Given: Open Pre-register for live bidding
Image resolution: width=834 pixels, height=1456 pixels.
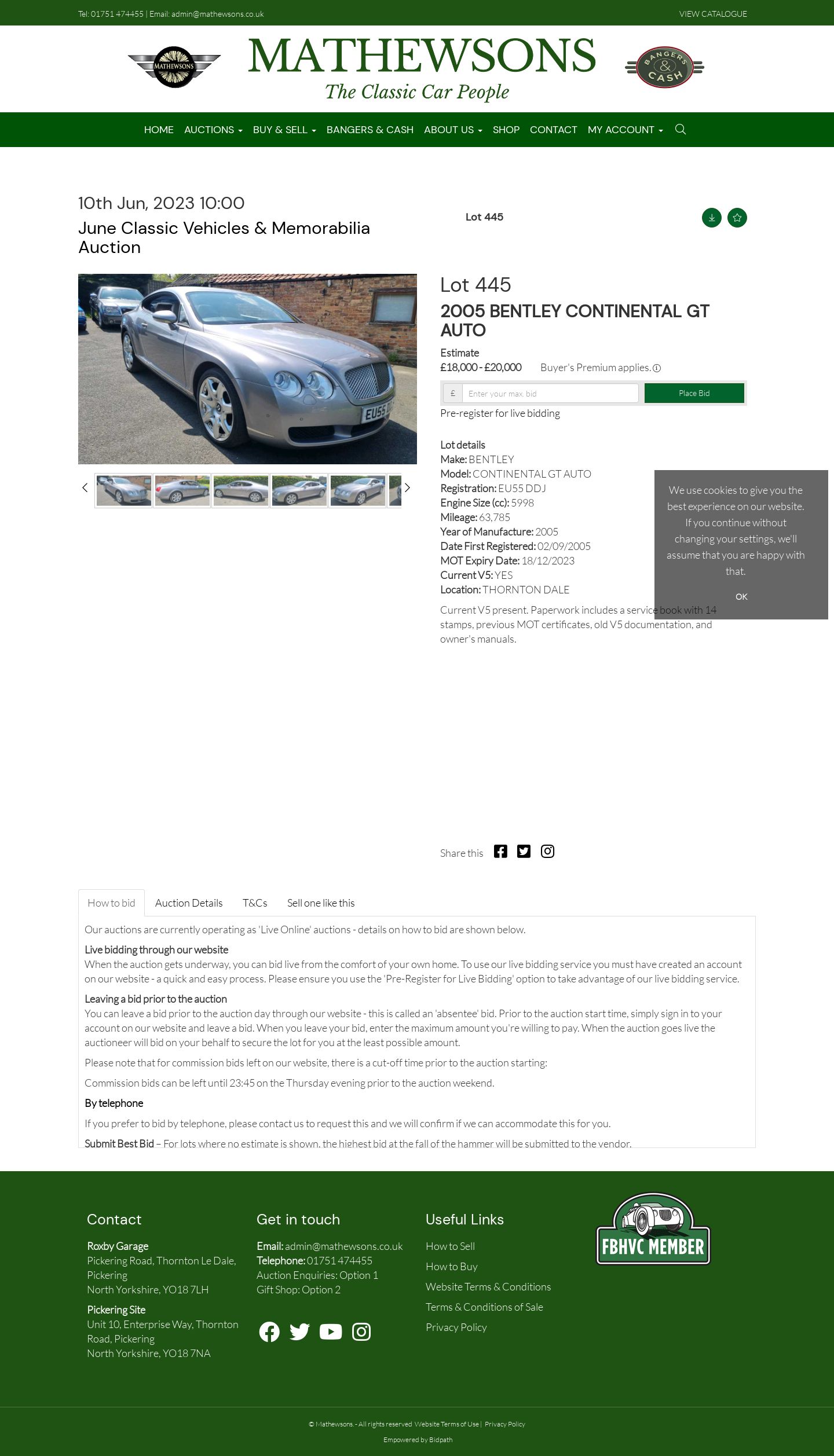Looking at the screenshot, I should coord(500,413).
